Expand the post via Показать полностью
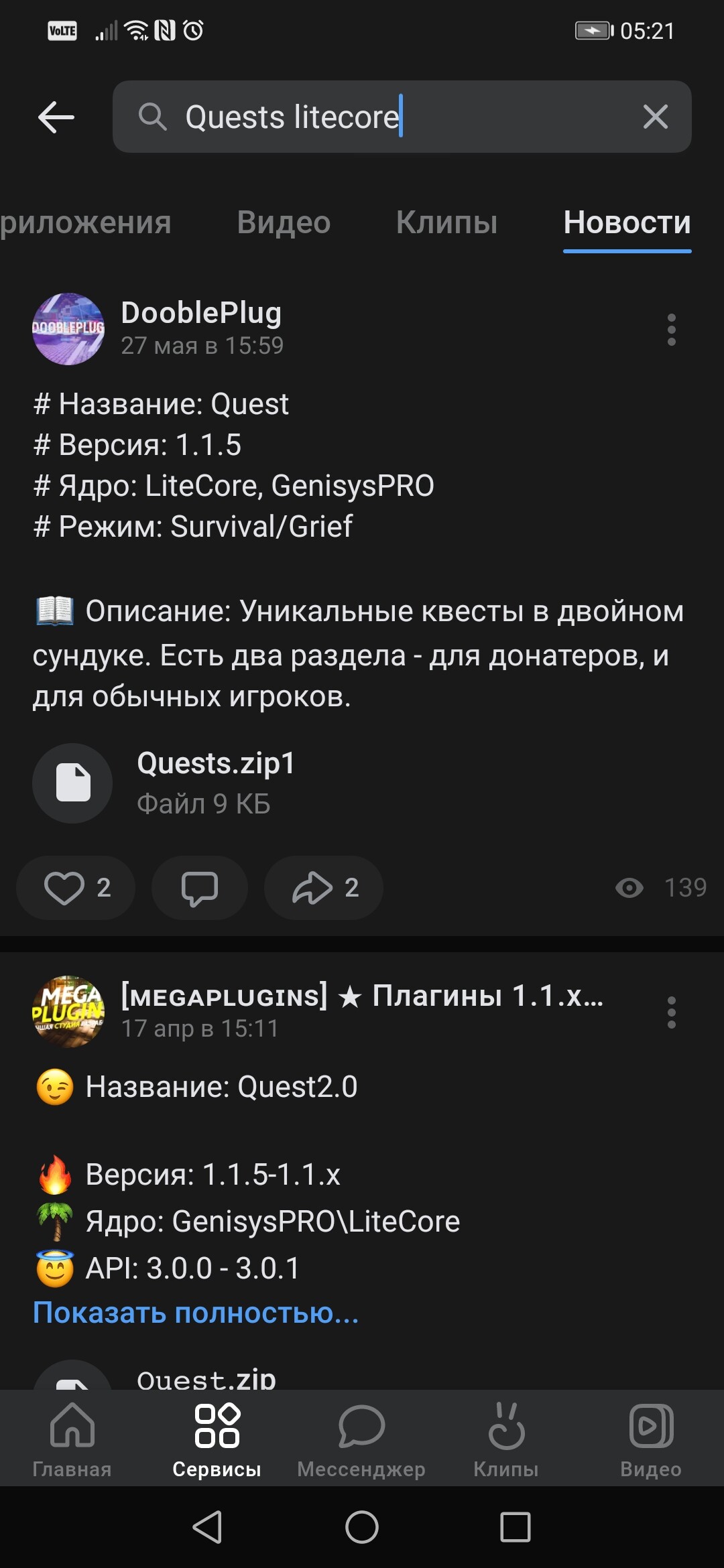Screen dimensions: 724x1568 point(196,1312)
